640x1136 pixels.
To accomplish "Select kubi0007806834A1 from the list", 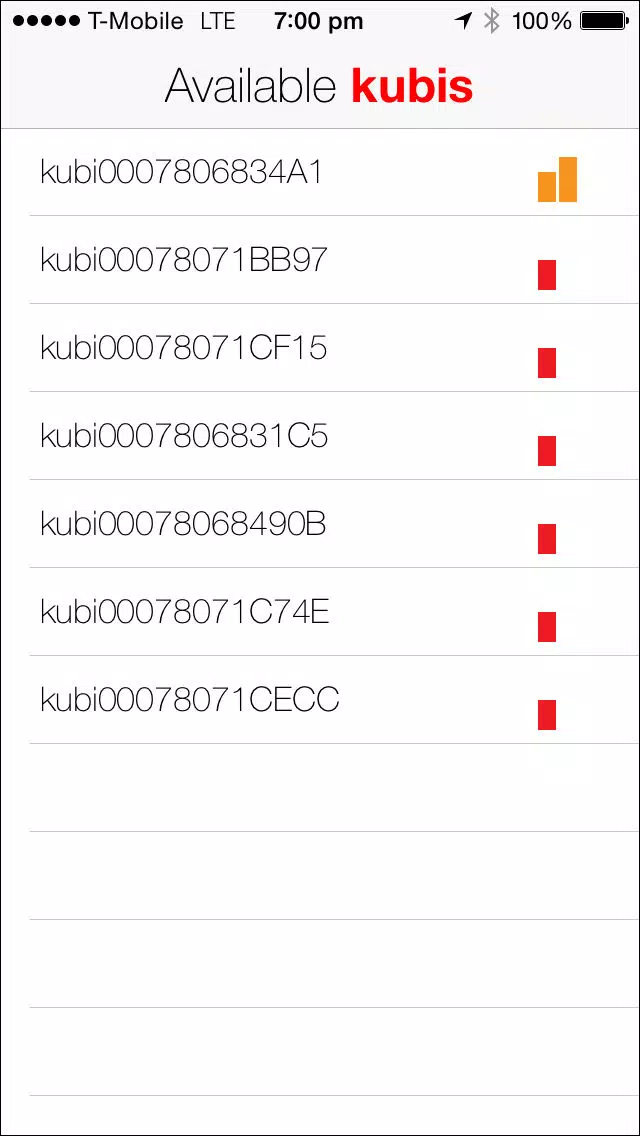I will point(320,172).
